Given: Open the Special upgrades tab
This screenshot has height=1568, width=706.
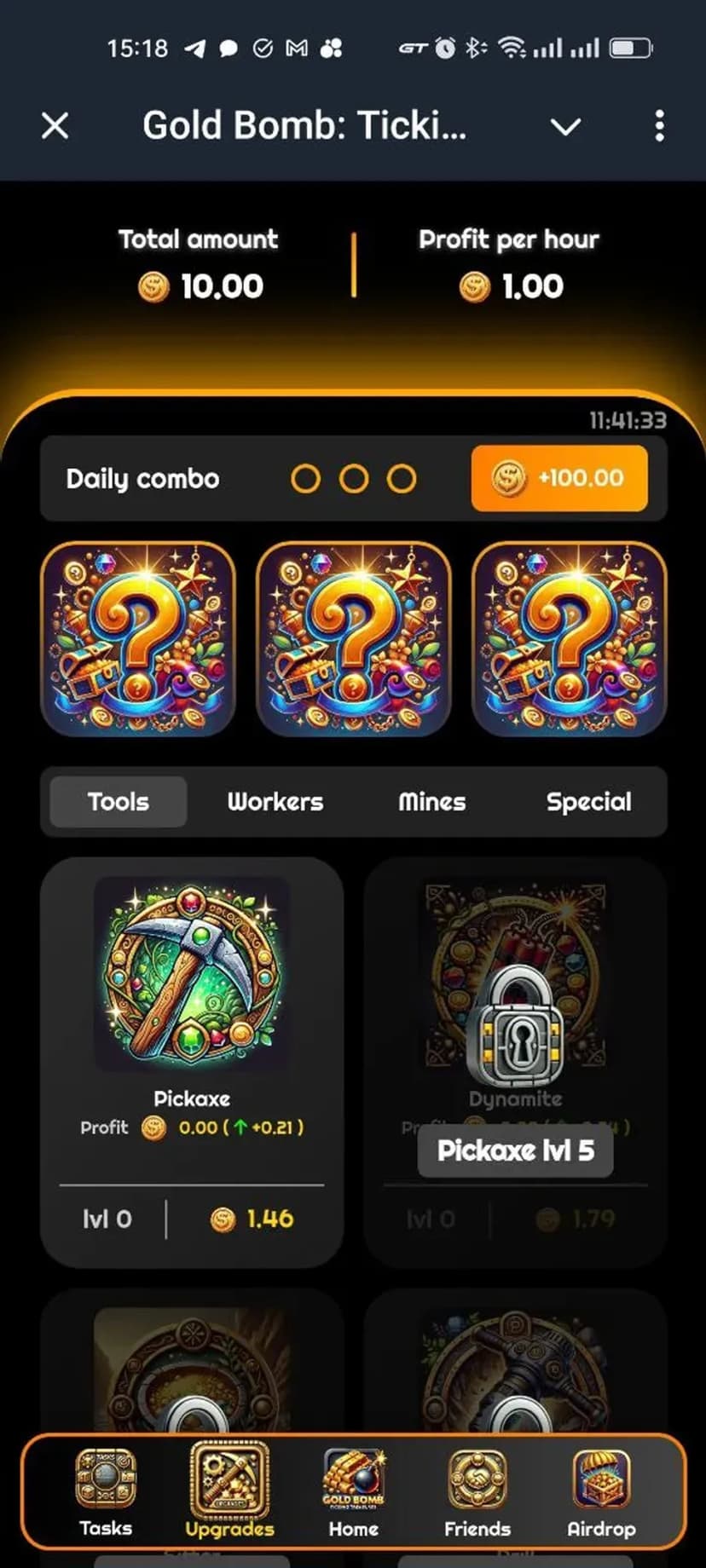Looking at the screenshot, I should pyautogui.click(x=588, y=802).
